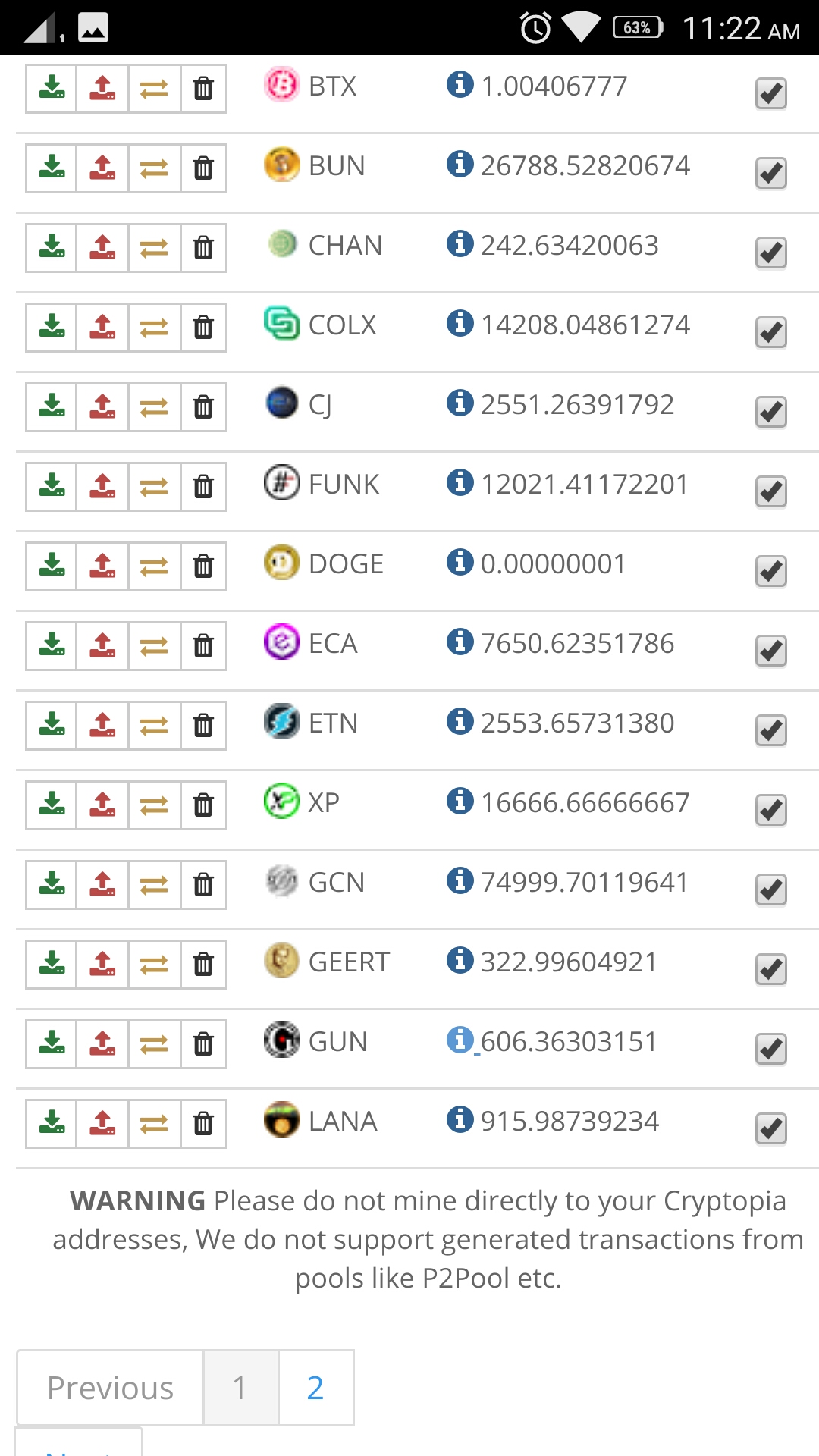Tap the deposit icon for DOGE
819x1456 pixels.
coord(52,566)
